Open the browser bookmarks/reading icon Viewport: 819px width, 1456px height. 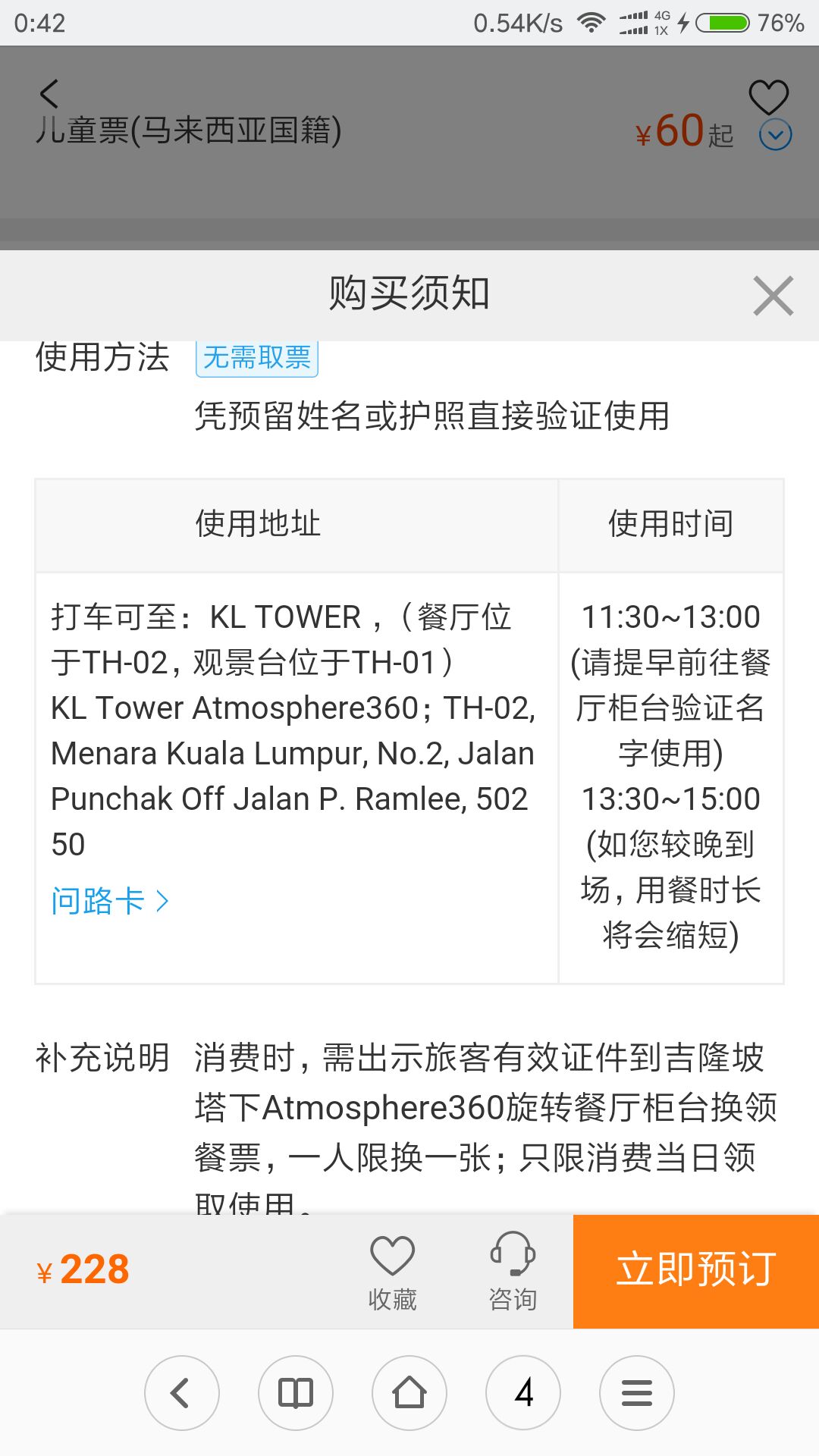click(296, 1393)
